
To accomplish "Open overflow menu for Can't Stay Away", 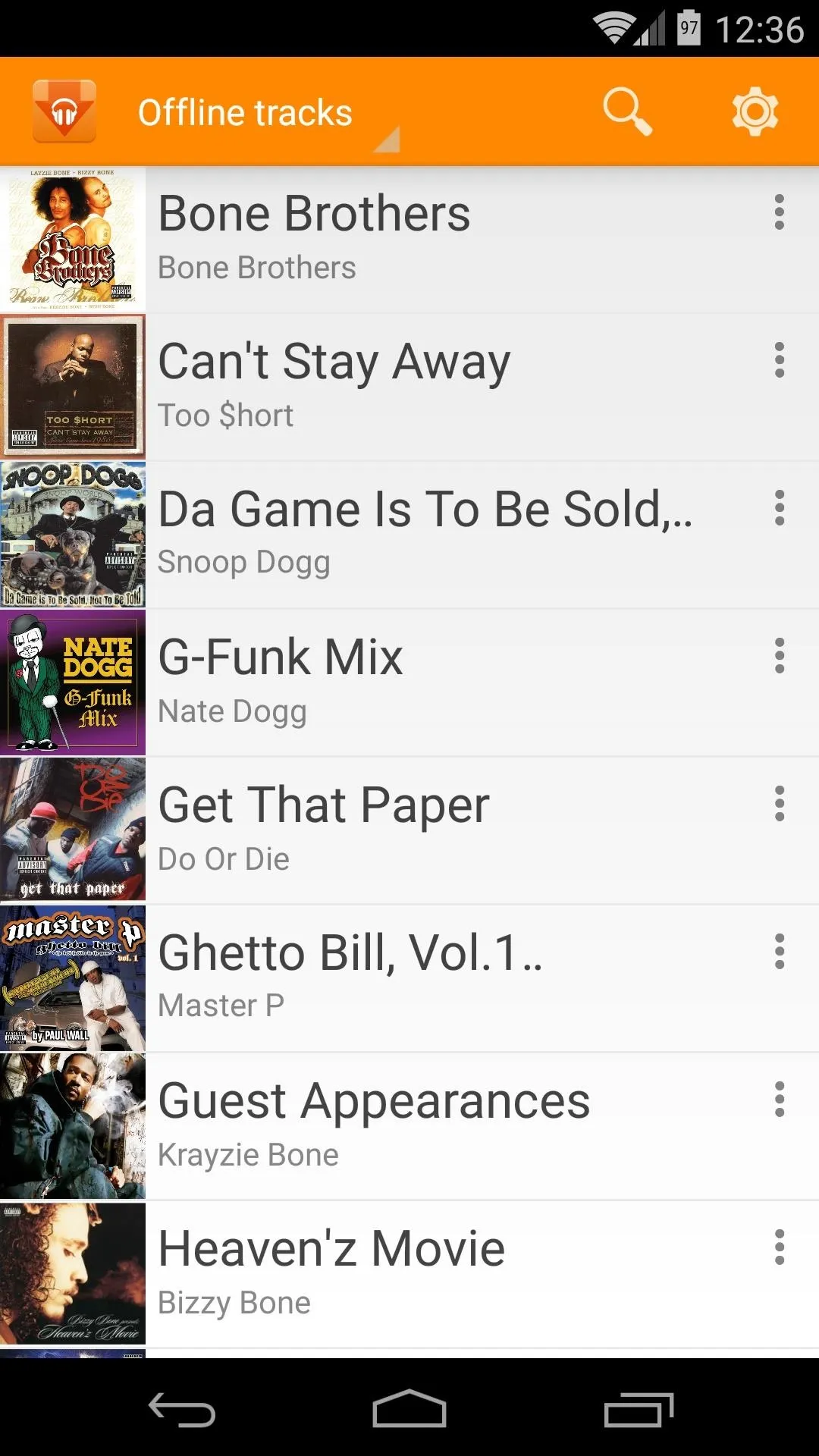I will (x=779, y=360).
